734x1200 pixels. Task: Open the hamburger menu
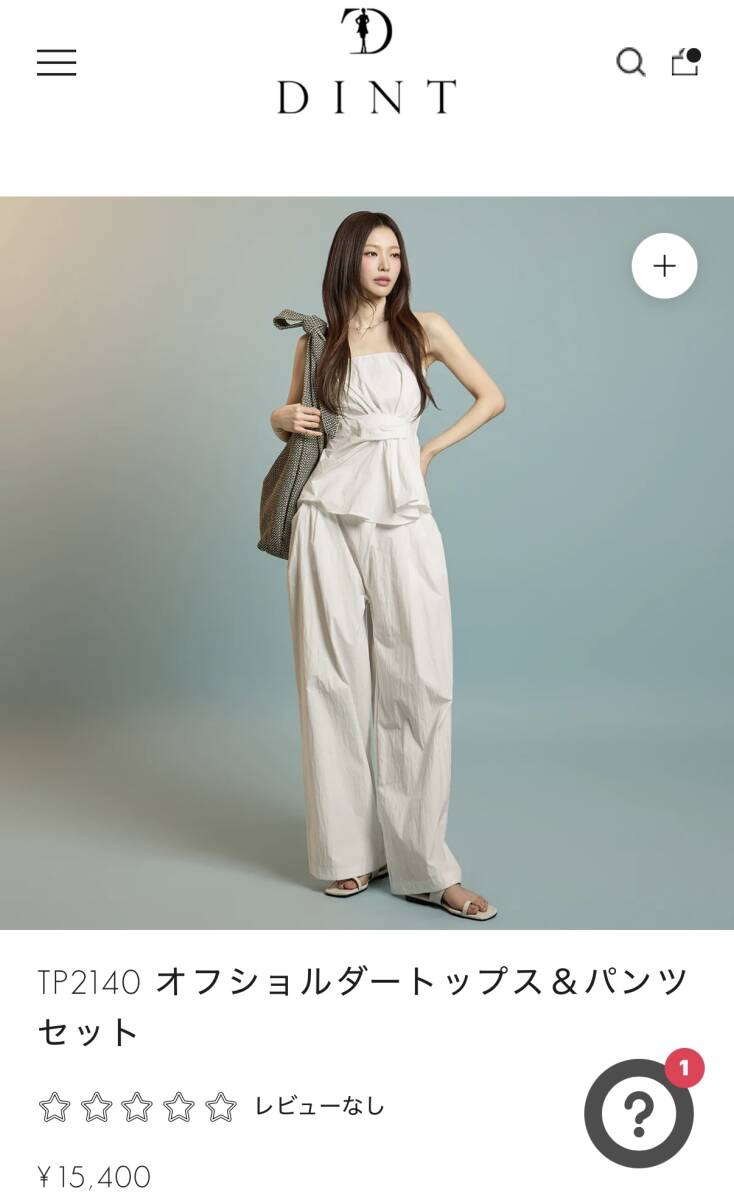coord(56,62)
